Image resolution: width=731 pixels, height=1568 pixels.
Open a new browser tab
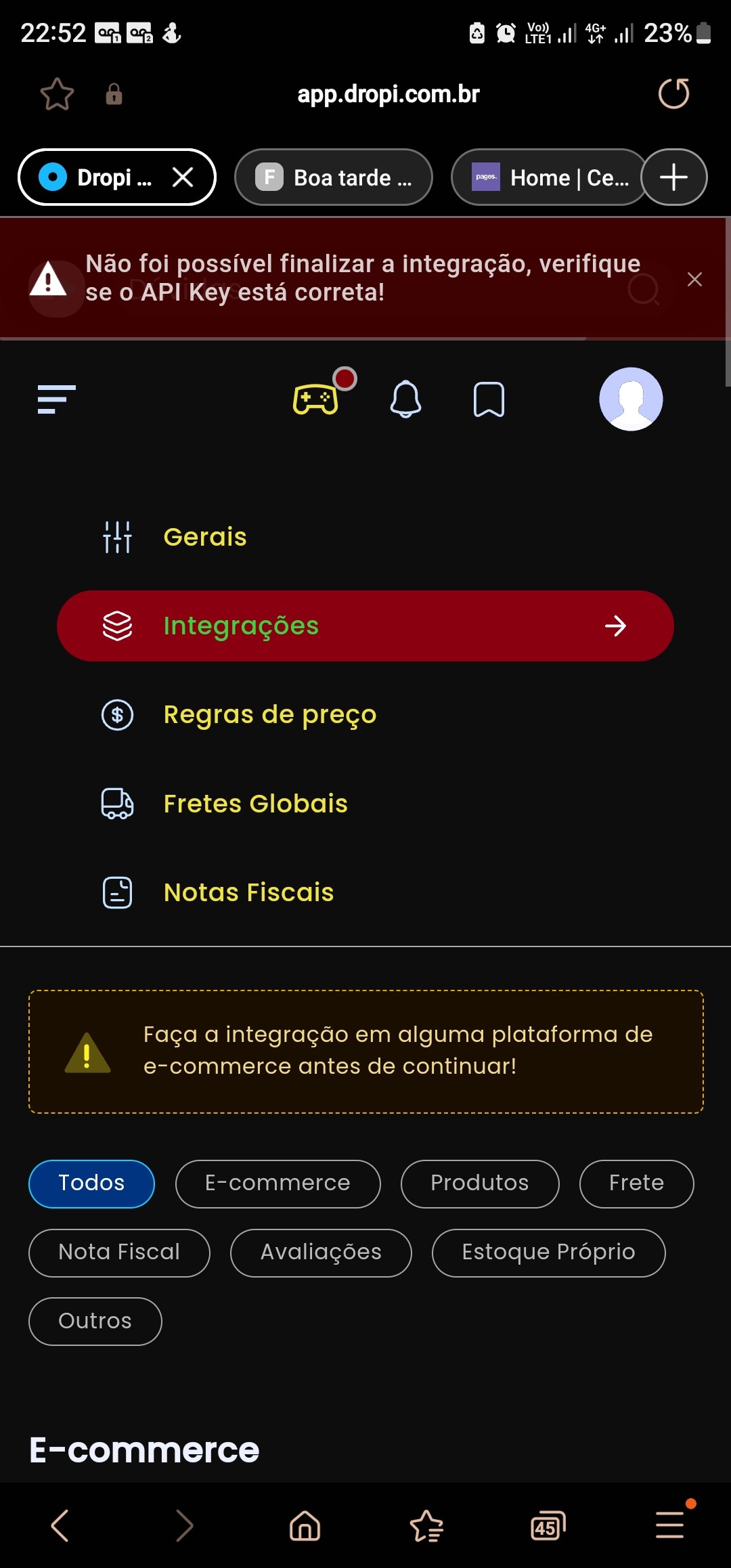pyautogui.click(x=673, y=177)
